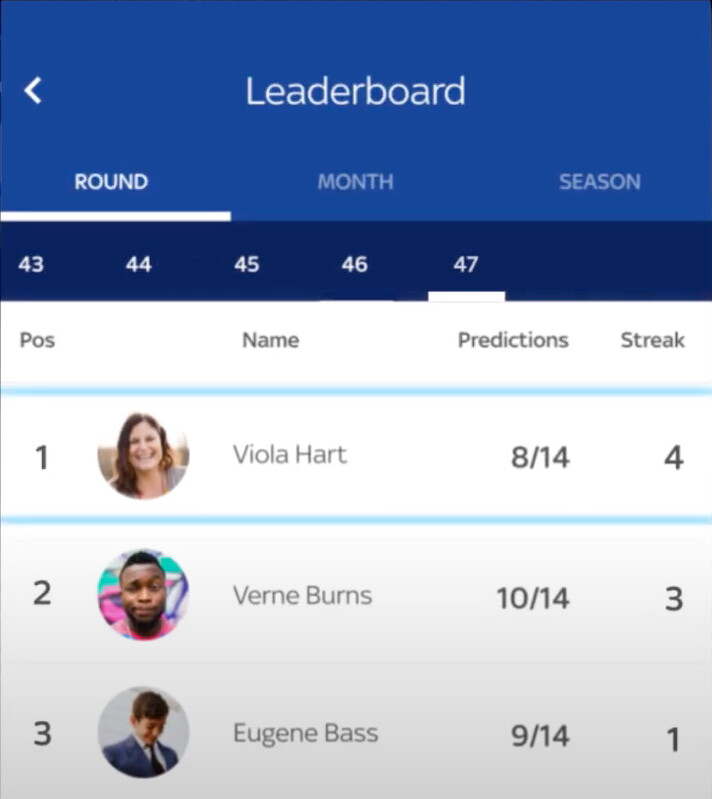
Task: Switch to the Month tab
Action: (x=355, y=182)
